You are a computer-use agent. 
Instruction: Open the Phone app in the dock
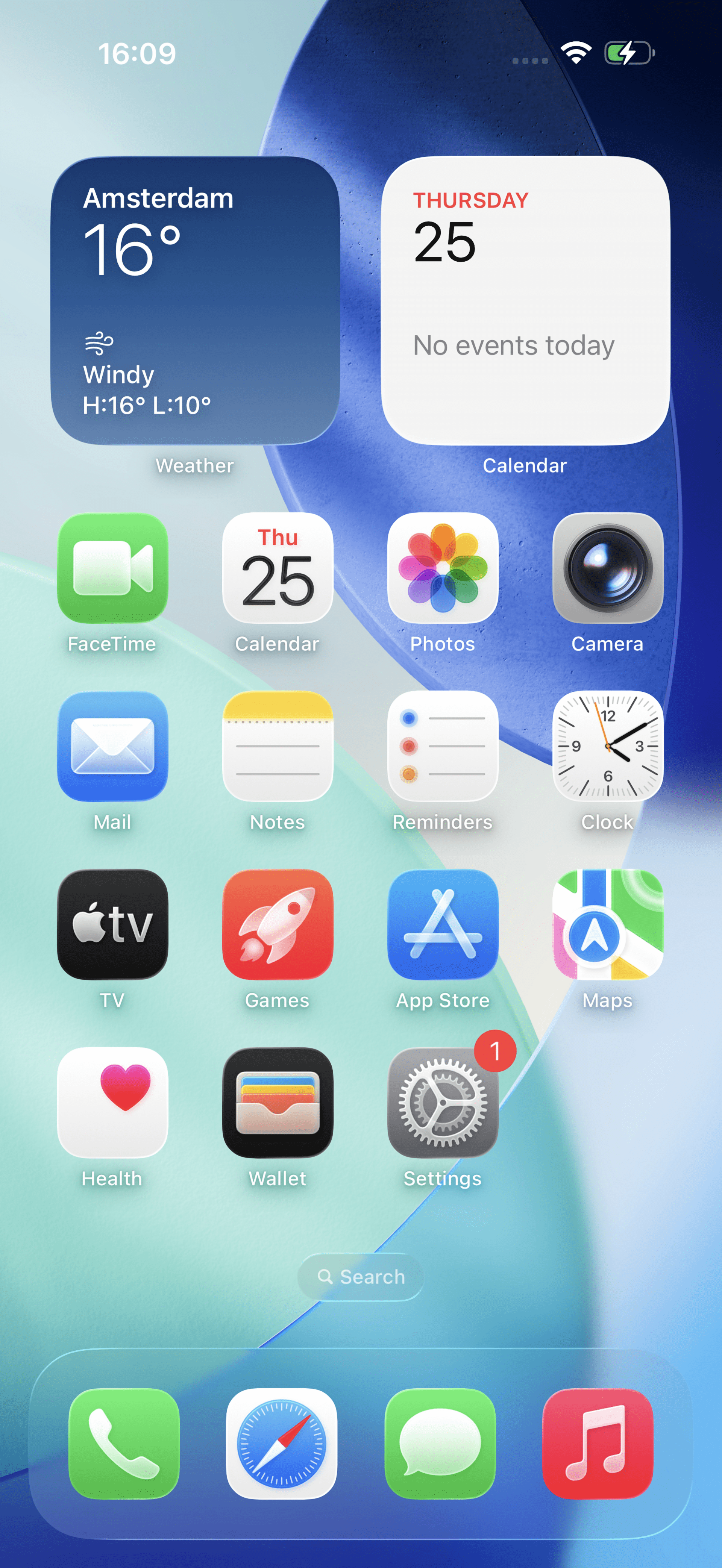[124, 1443]
